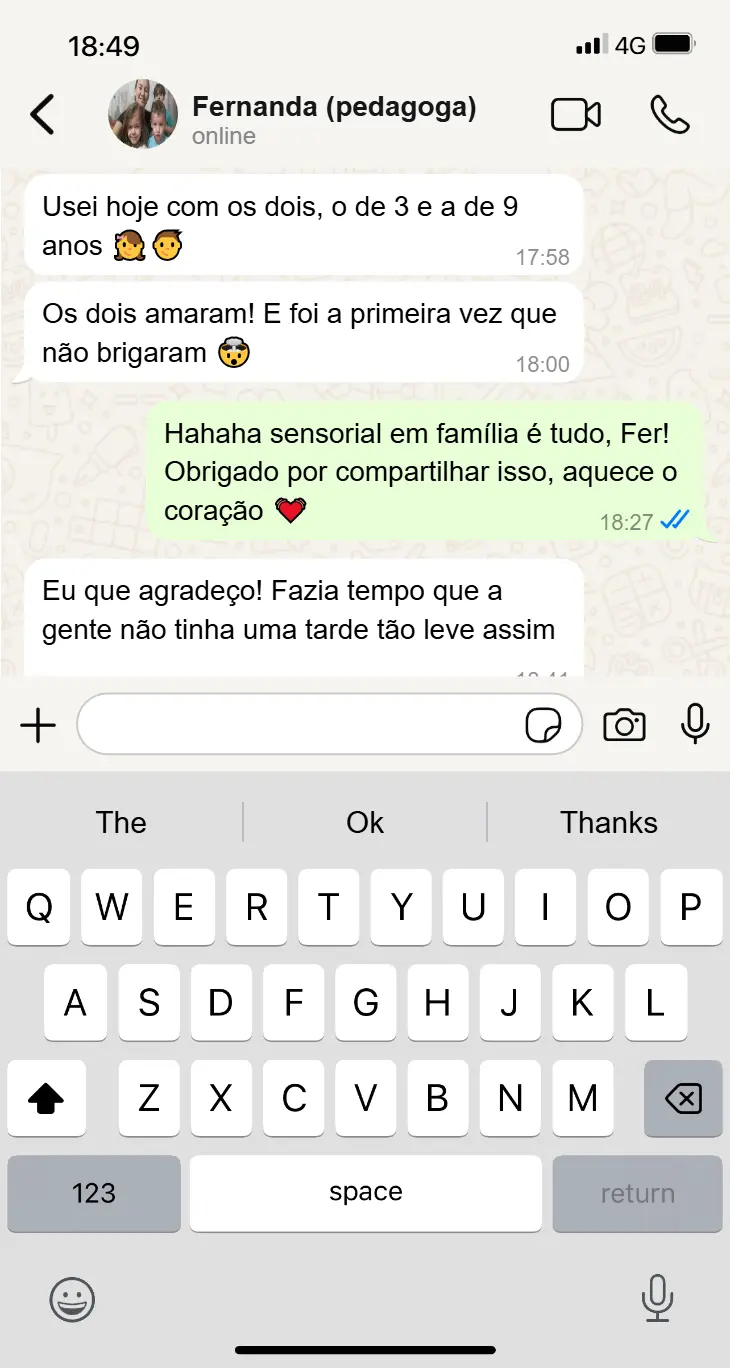Enable the shift key
Screen dimensions: 730x1368
46,1099
